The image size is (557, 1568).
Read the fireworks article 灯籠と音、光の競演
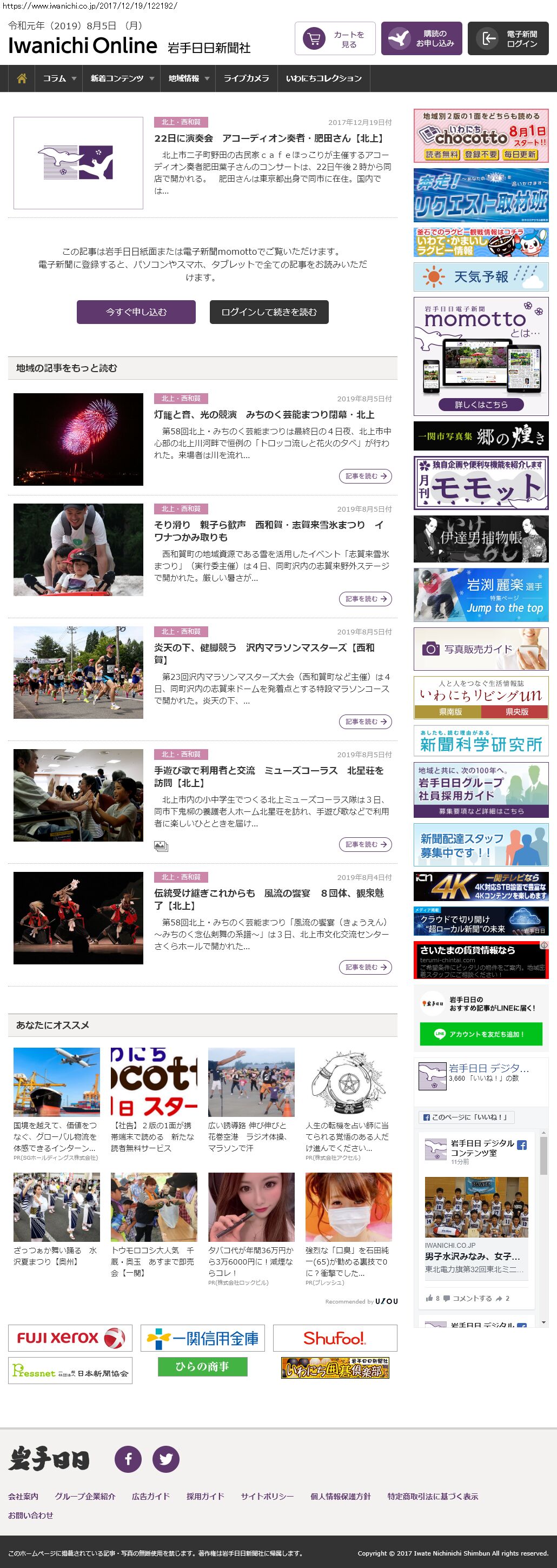point(263,414)
